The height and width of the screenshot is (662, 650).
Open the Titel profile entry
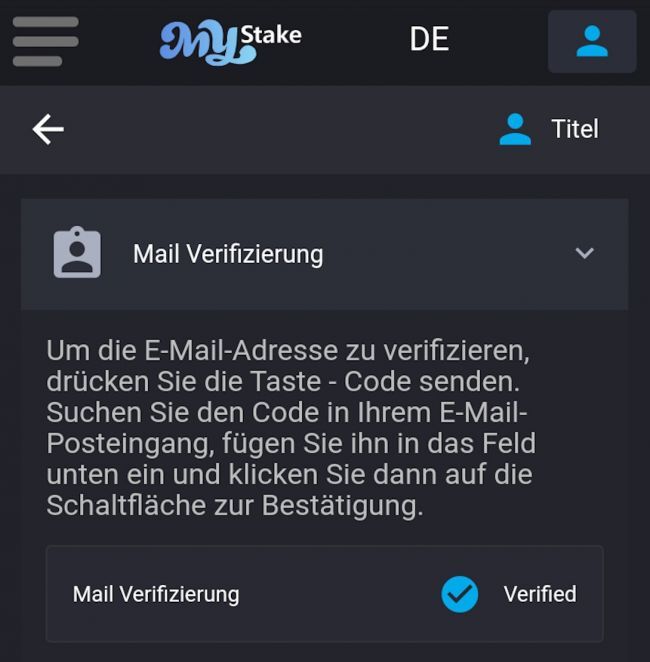tap(549, 129)
